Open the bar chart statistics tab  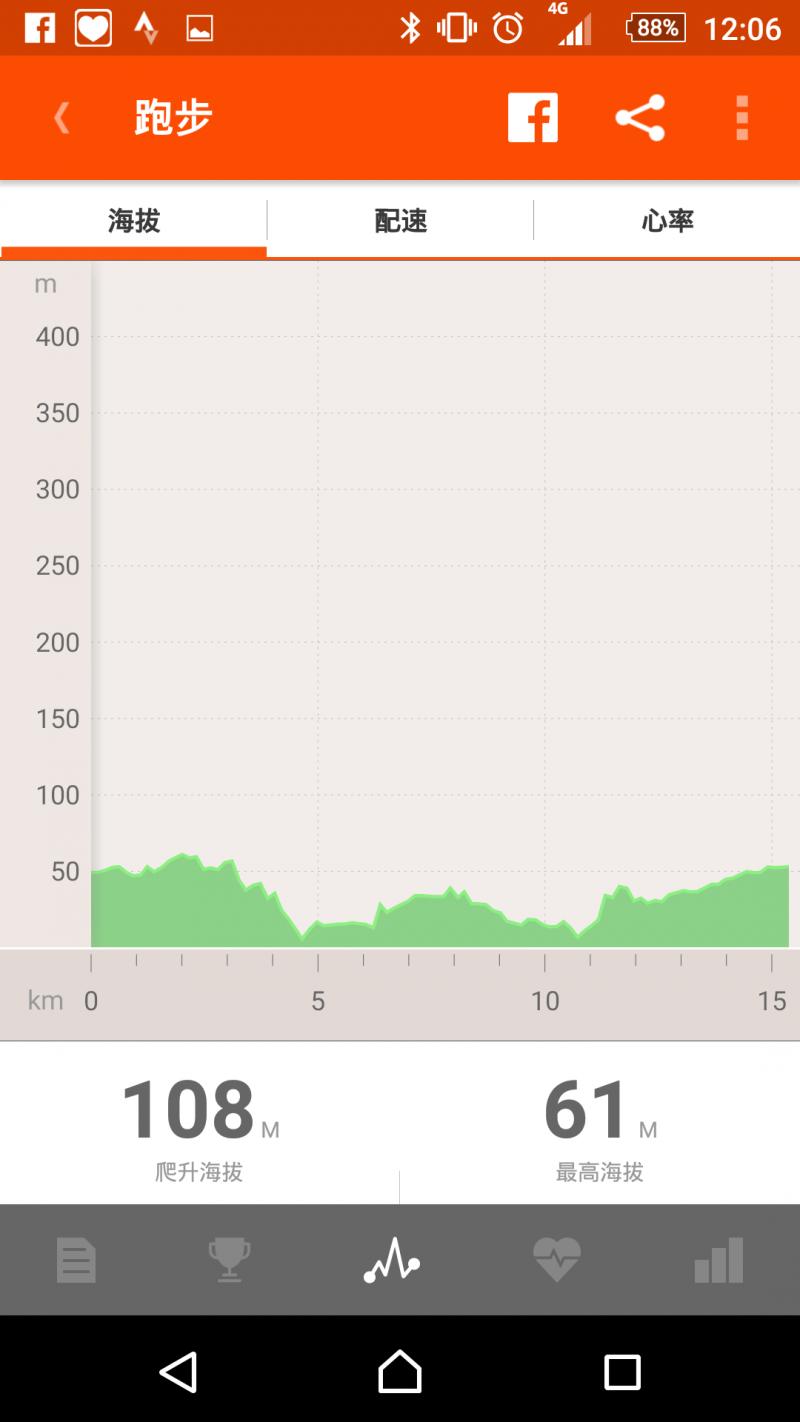(719, 1260)
